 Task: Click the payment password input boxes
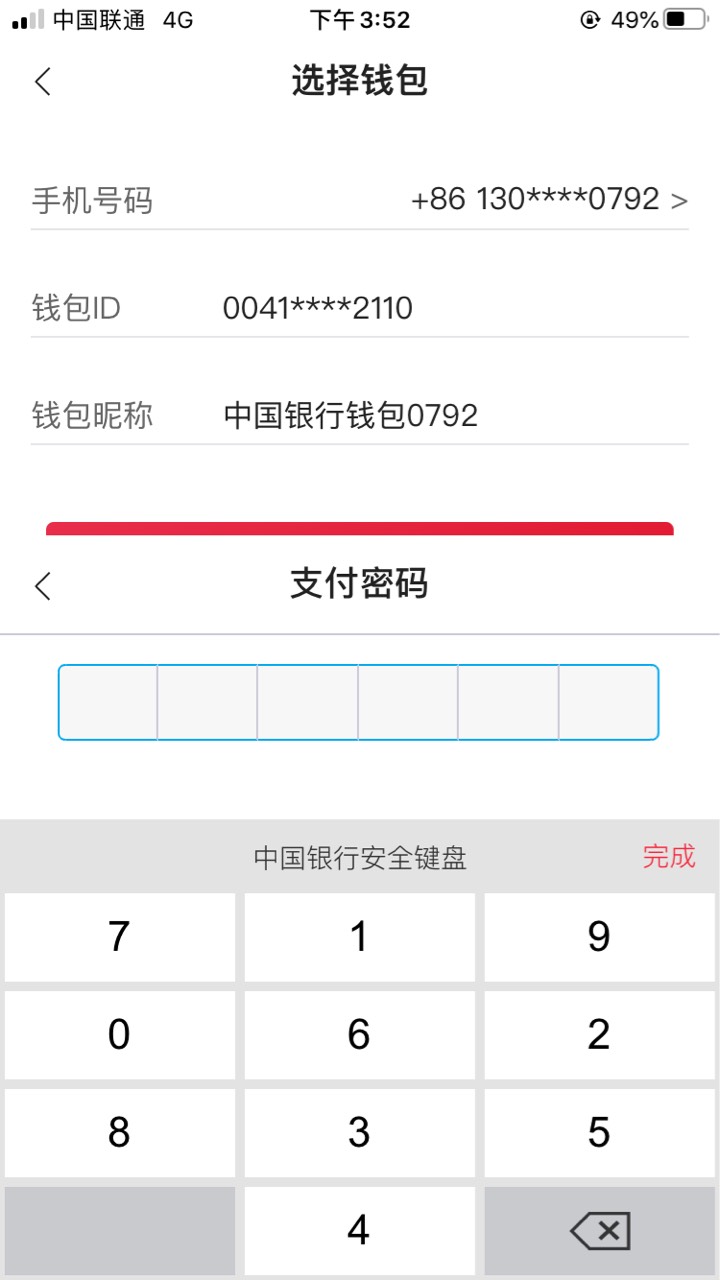point(358,701)
